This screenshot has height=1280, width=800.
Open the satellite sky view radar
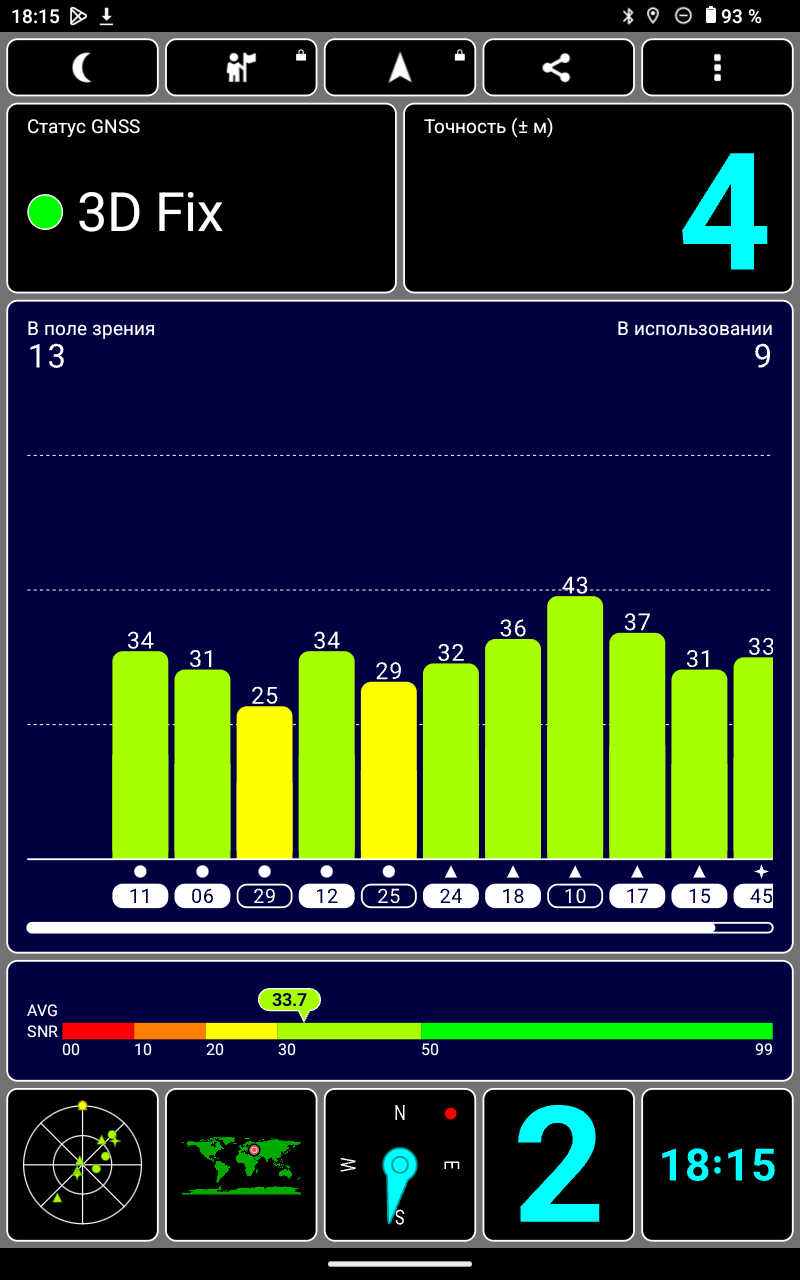83,1165
